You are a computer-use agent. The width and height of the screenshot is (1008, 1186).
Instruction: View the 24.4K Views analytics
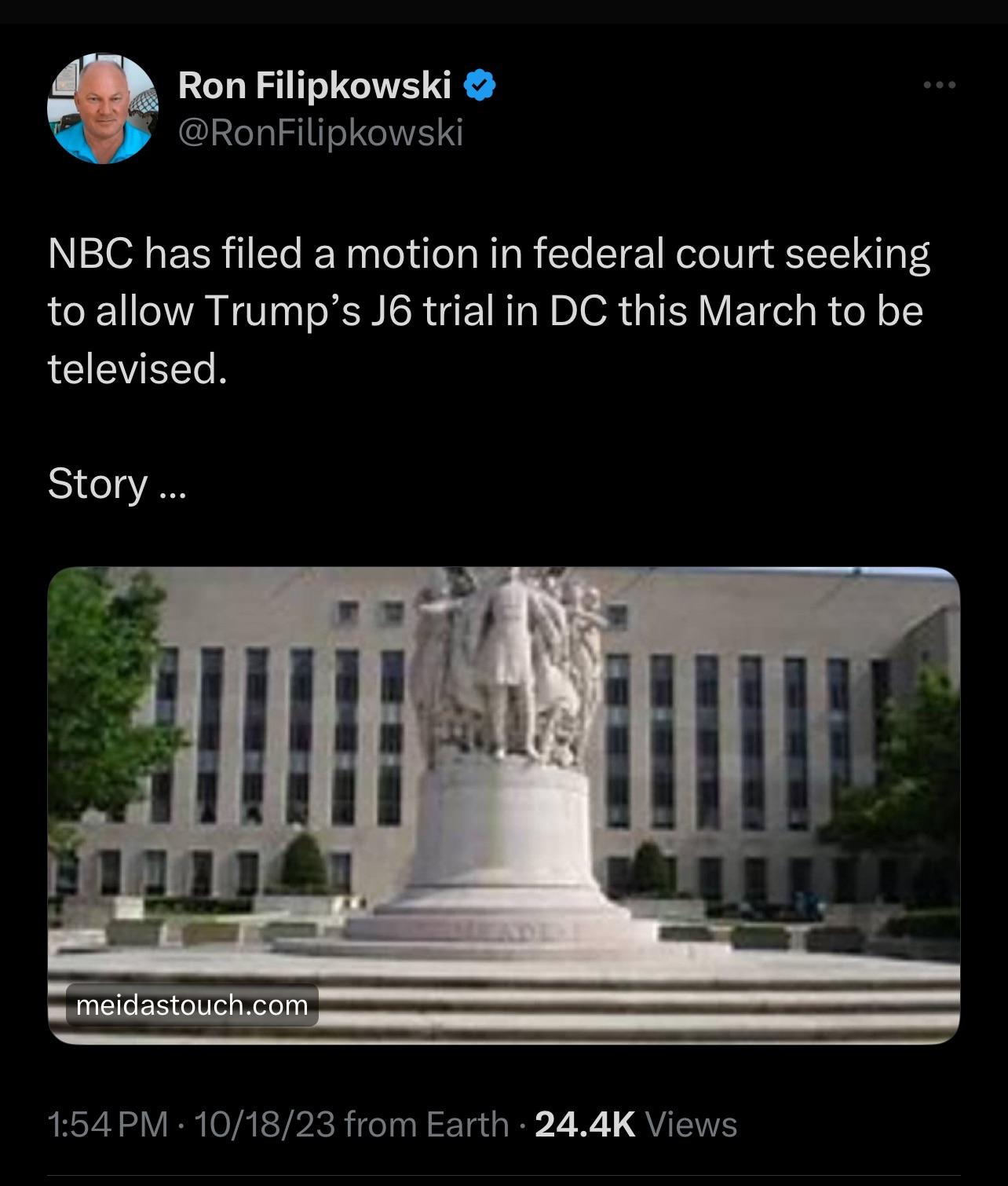point(635,1125)
